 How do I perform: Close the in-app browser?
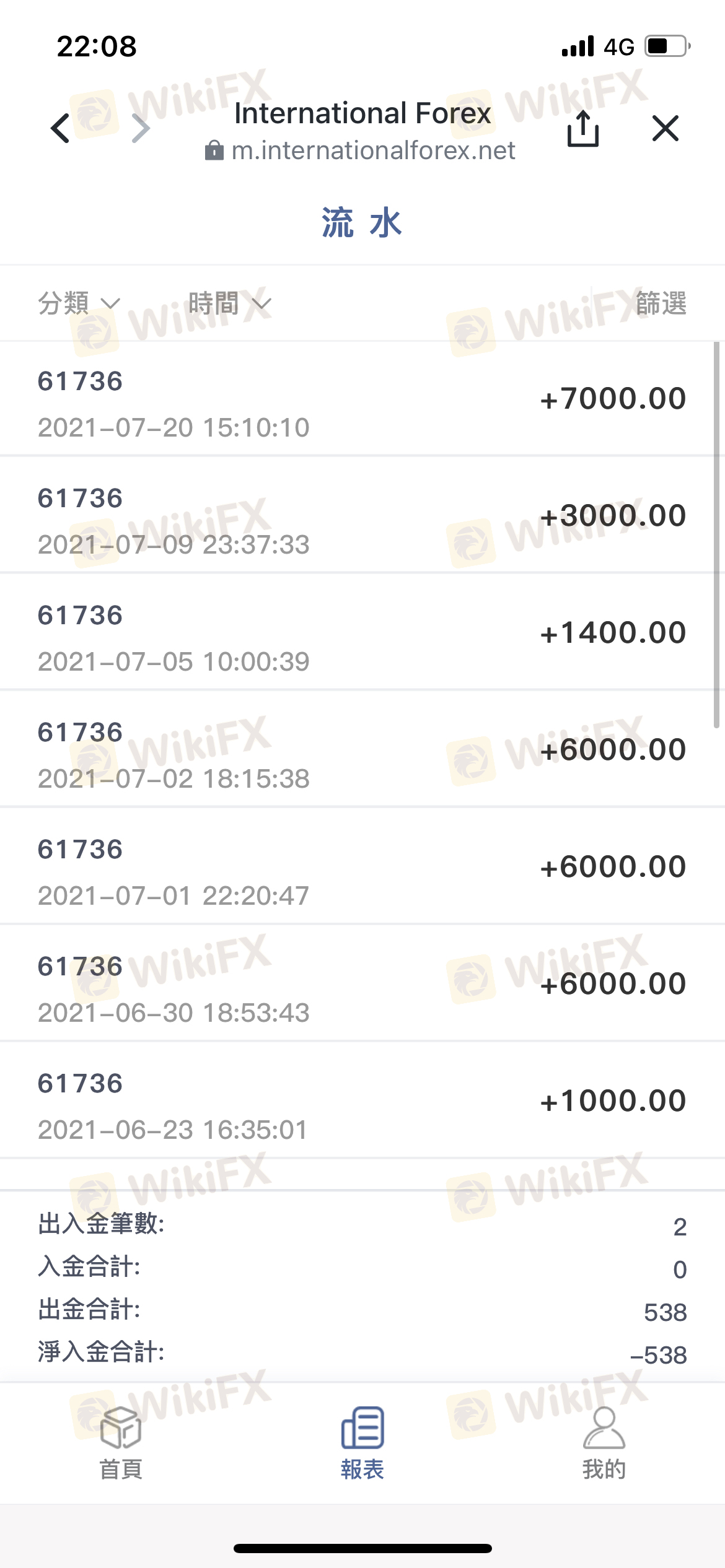(x=666, y=128)
